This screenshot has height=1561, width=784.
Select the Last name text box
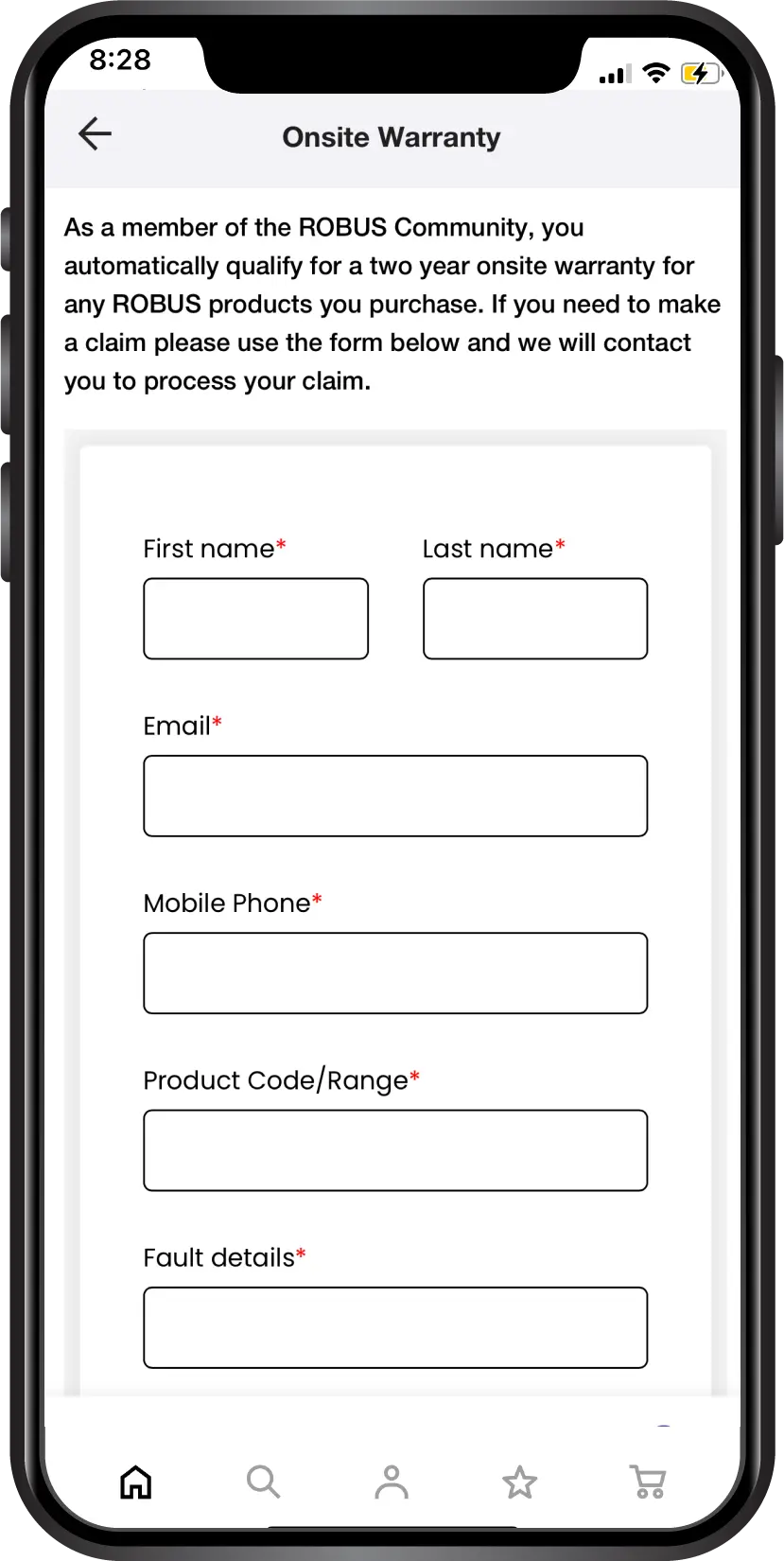[x=535, y=619]
